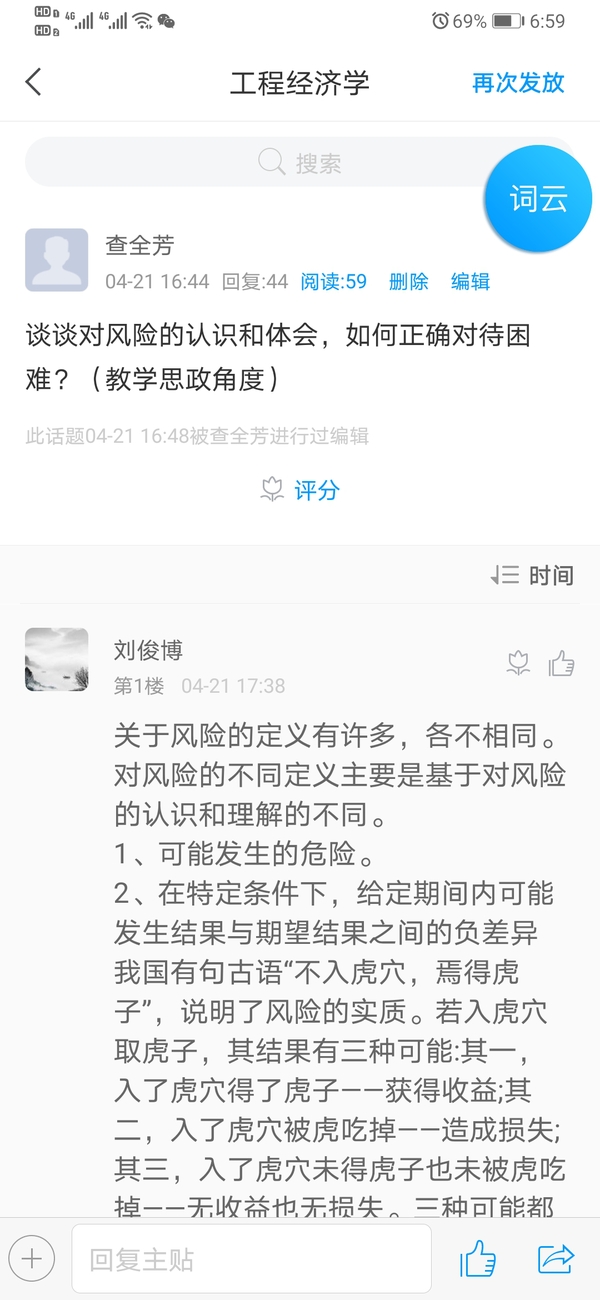Open the 词云 floating button
Image resolution: width=600 pixels, height=1300 pixels.
pyautogui.click(x=539, y=199)
